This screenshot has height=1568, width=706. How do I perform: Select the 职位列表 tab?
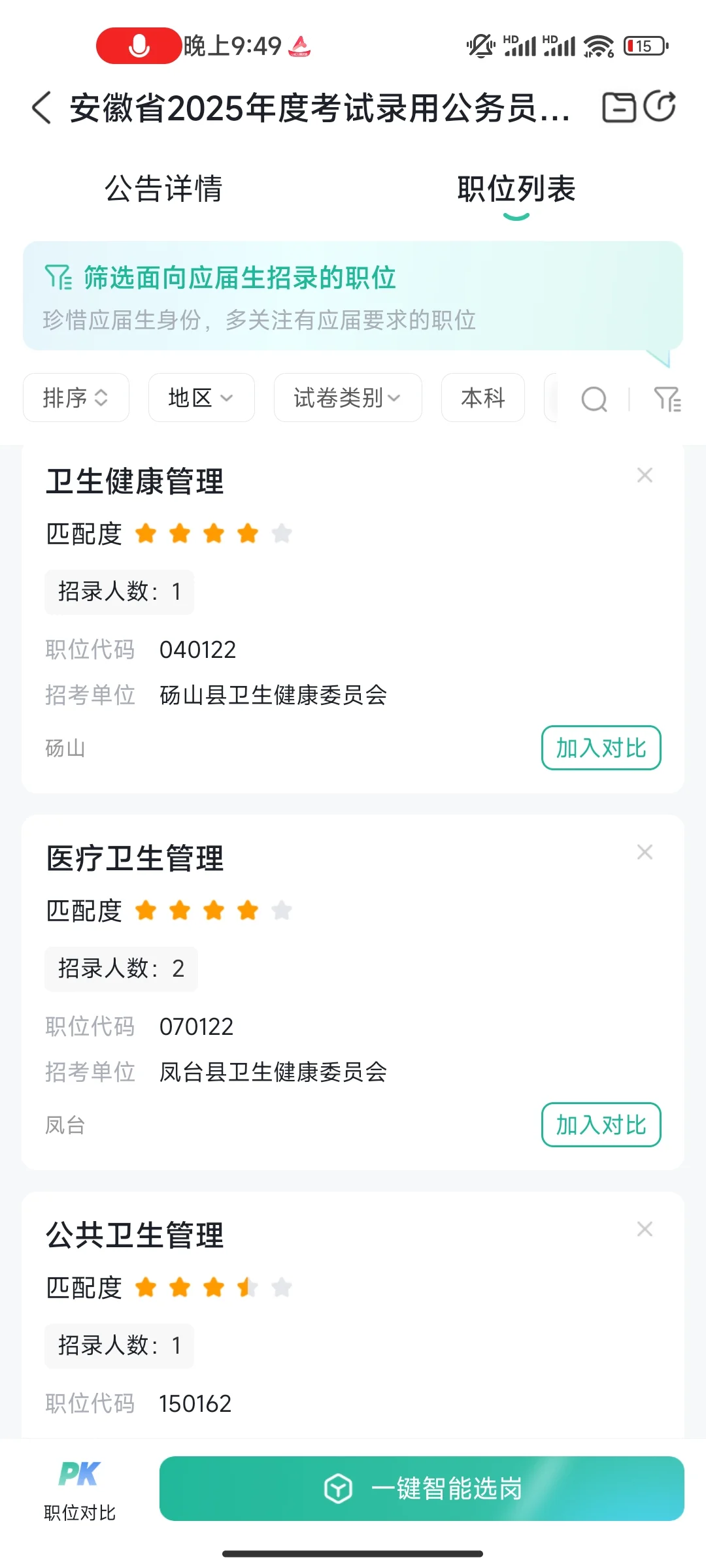pos(516,189)
